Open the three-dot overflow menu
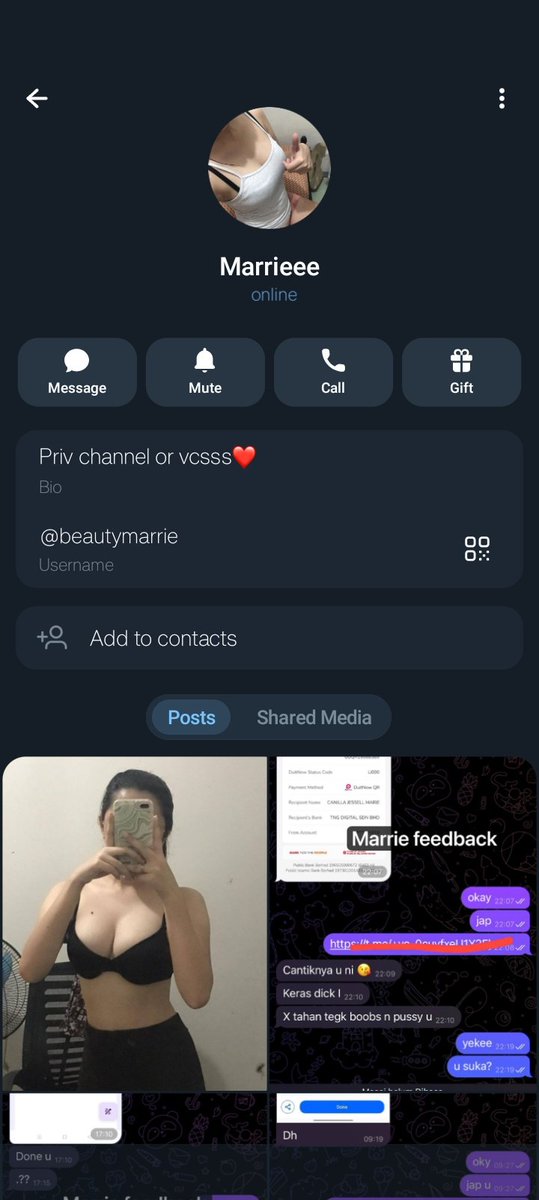This screenshot has height=1200, width=539. pos(502,98)
